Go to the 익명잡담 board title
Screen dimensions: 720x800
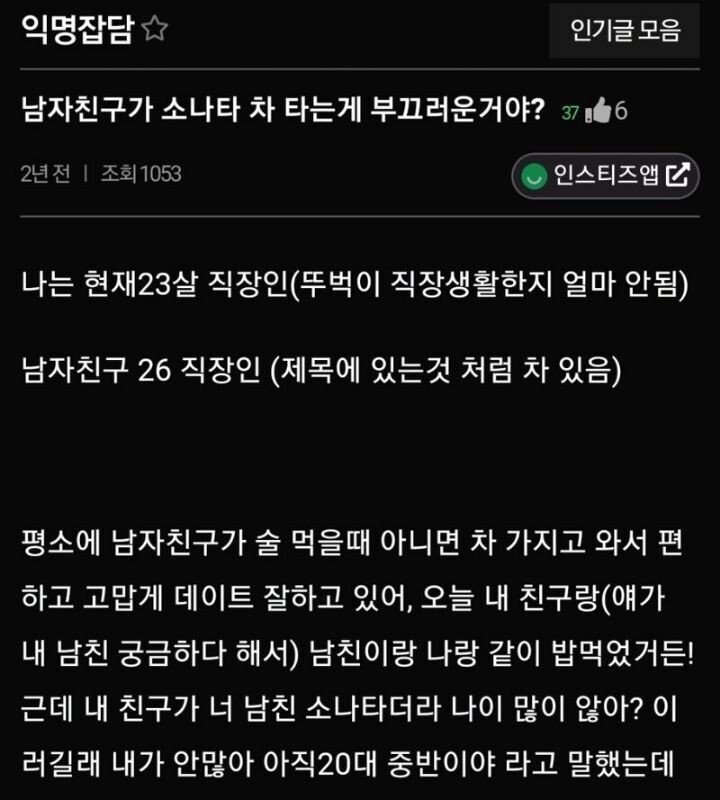tap(76, 30)
